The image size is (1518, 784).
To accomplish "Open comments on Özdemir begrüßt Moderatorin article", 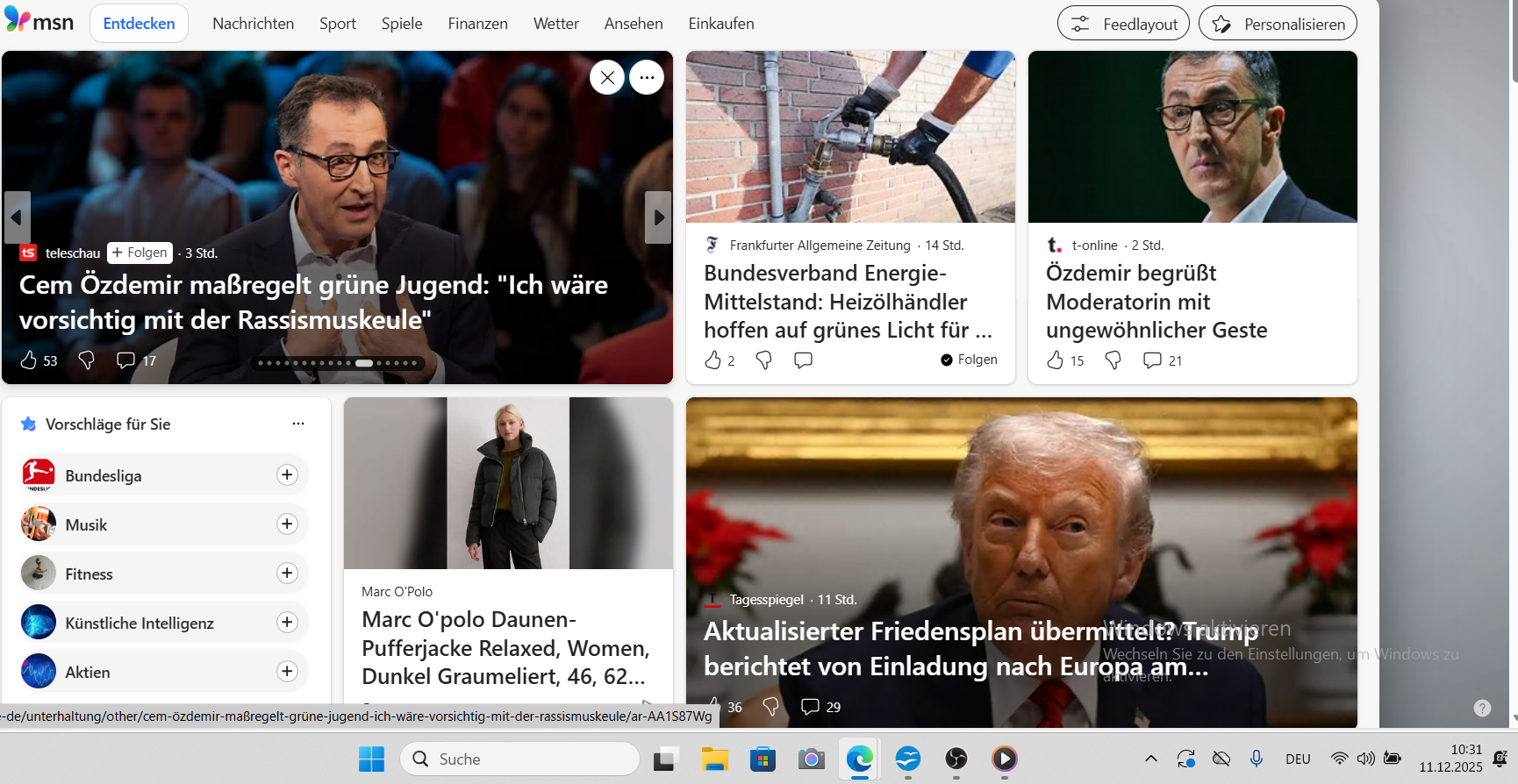I will [x=1152, y=360].
